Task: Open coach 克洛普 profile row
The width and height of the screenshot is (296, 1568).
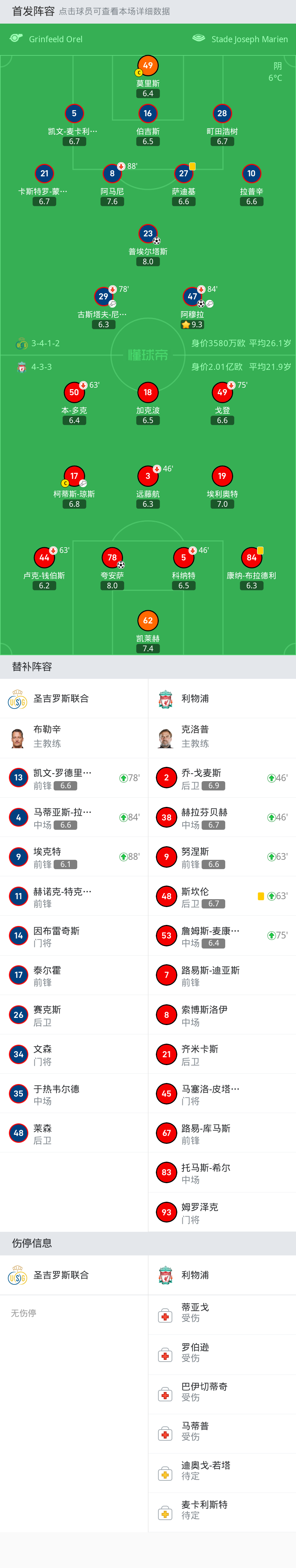Action: click(222, 737)
